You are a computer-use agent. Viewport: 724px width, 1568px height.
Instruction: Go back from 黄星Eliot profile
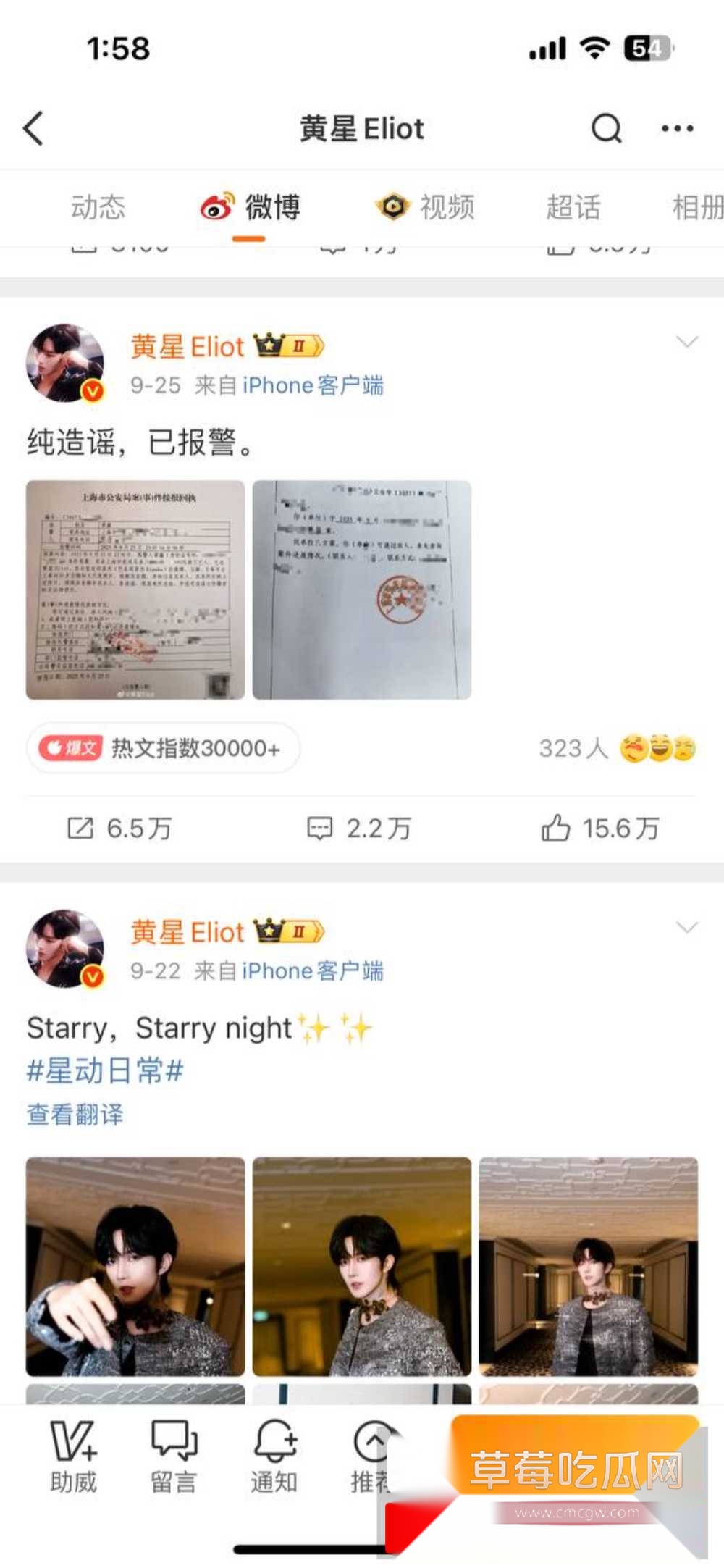[34, 129]
